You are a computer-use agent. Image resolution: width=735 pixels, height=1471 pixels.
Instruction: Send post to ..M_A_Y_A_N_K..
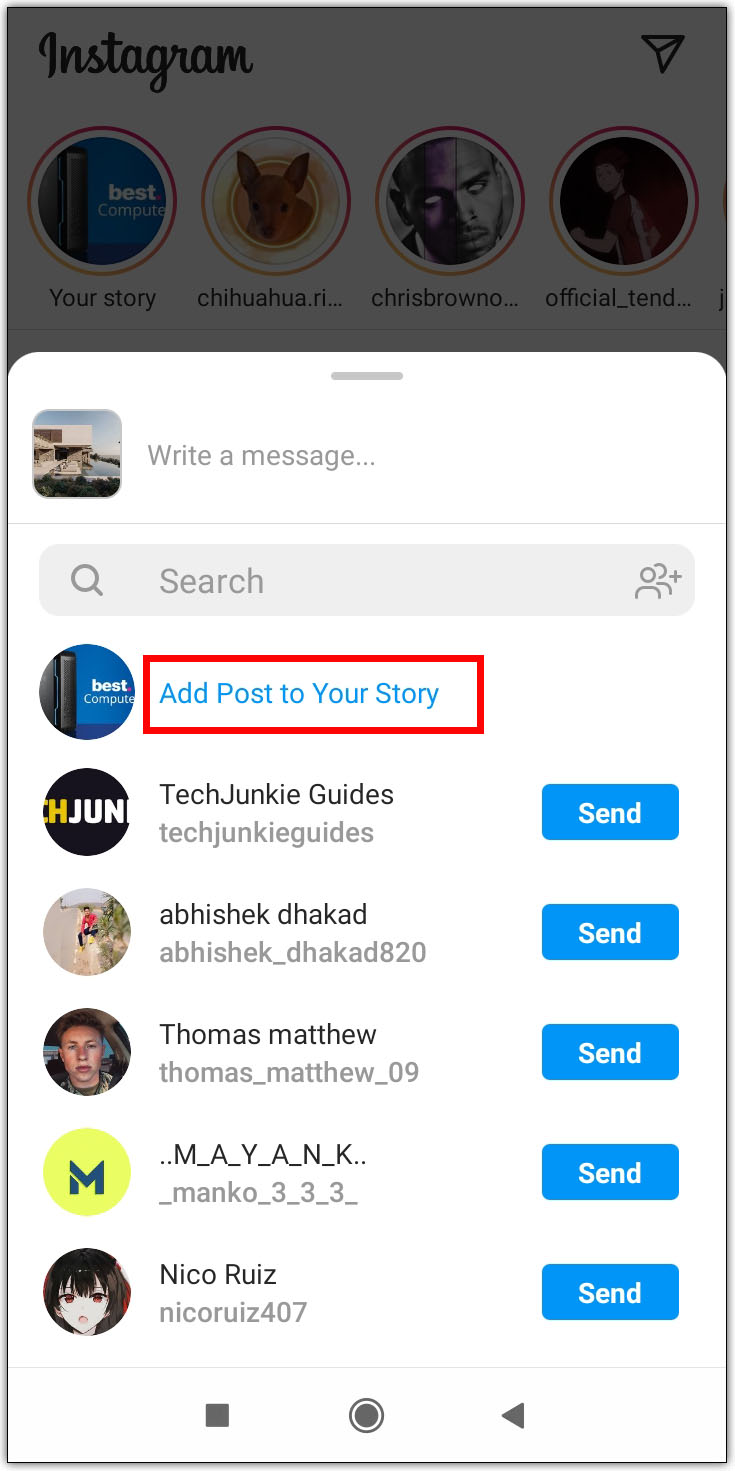pos(609,1172)
